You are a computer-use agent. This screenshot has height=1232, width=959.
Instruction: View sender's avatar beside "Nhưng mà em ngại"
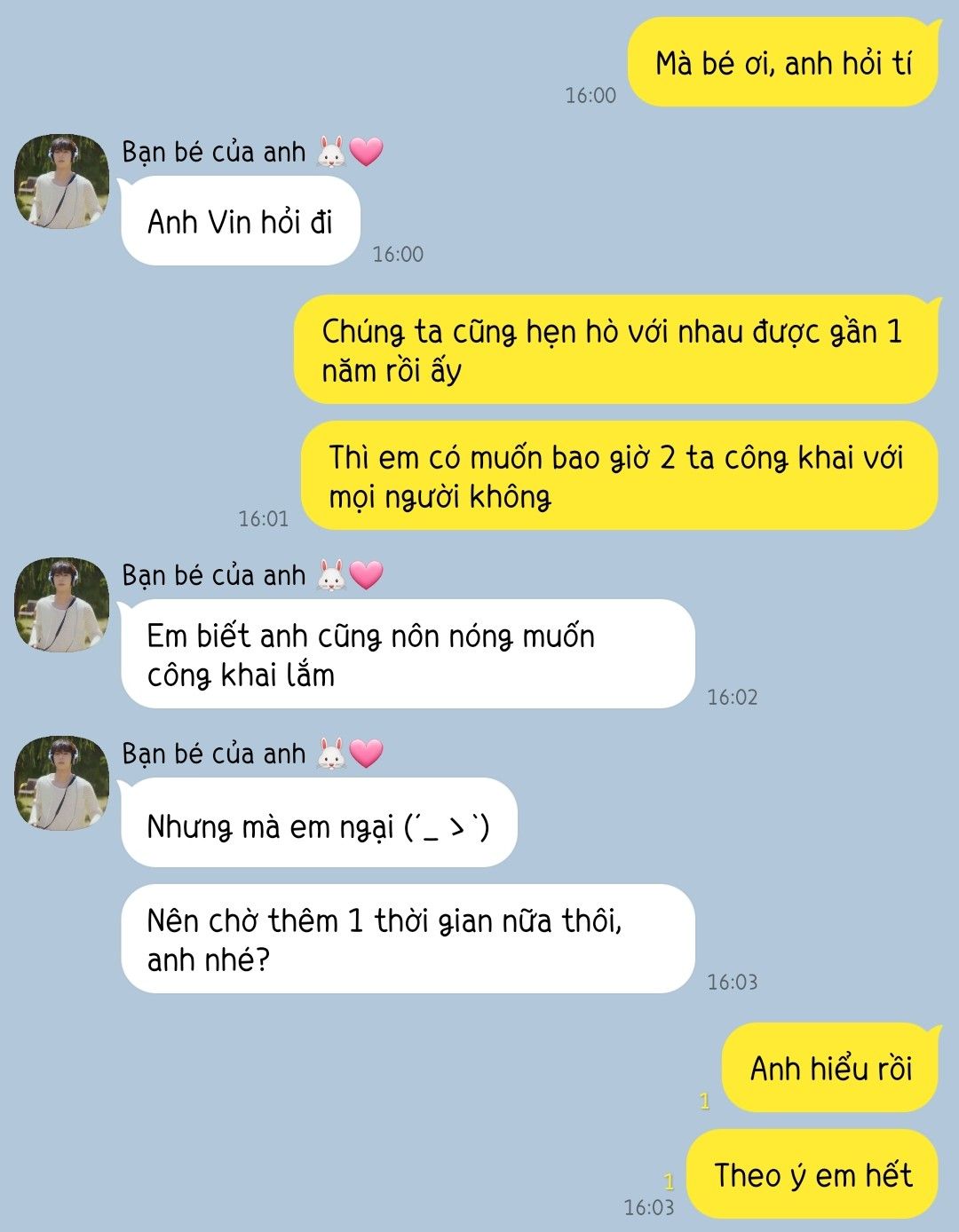(61, 783)
